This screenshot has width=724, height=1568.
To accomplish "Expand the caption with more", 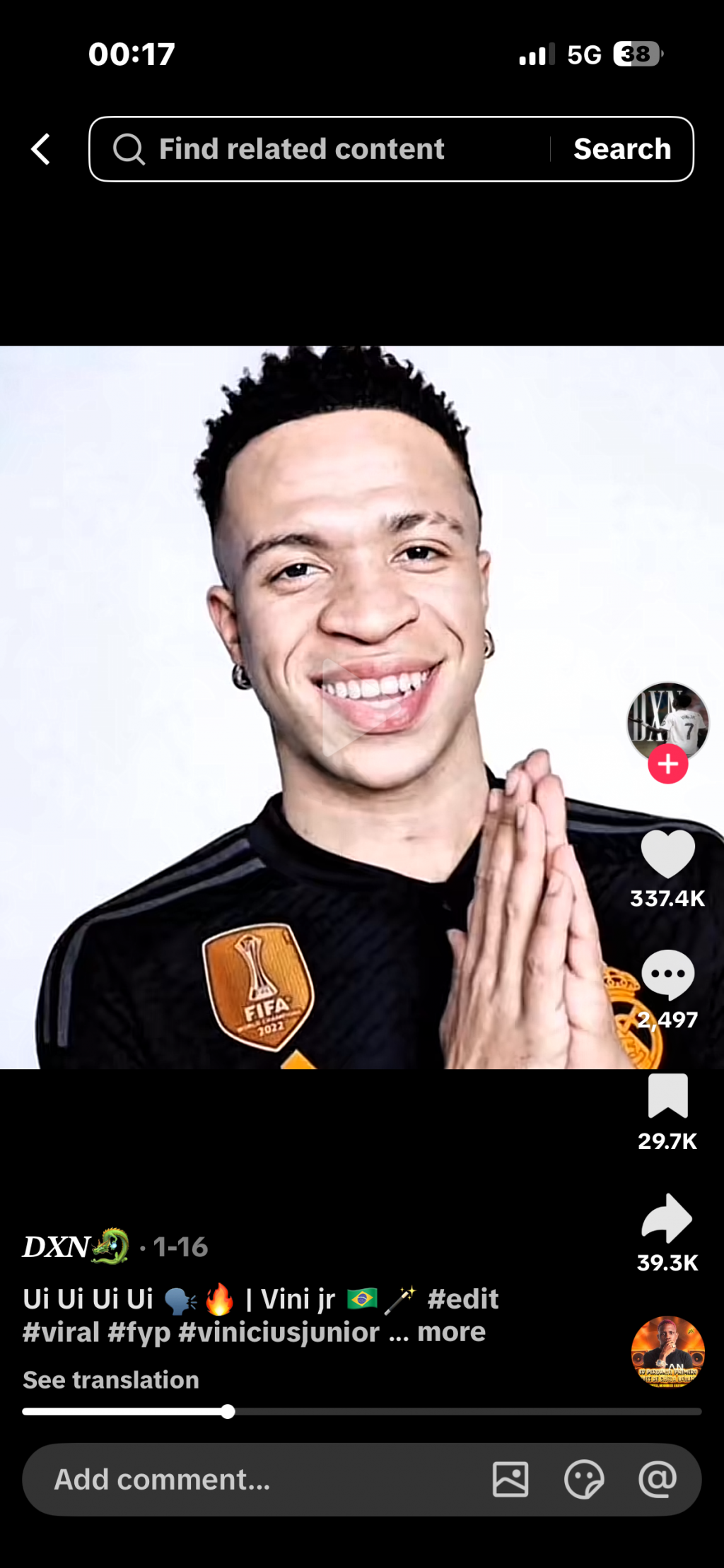I will tap(451, 1332).
